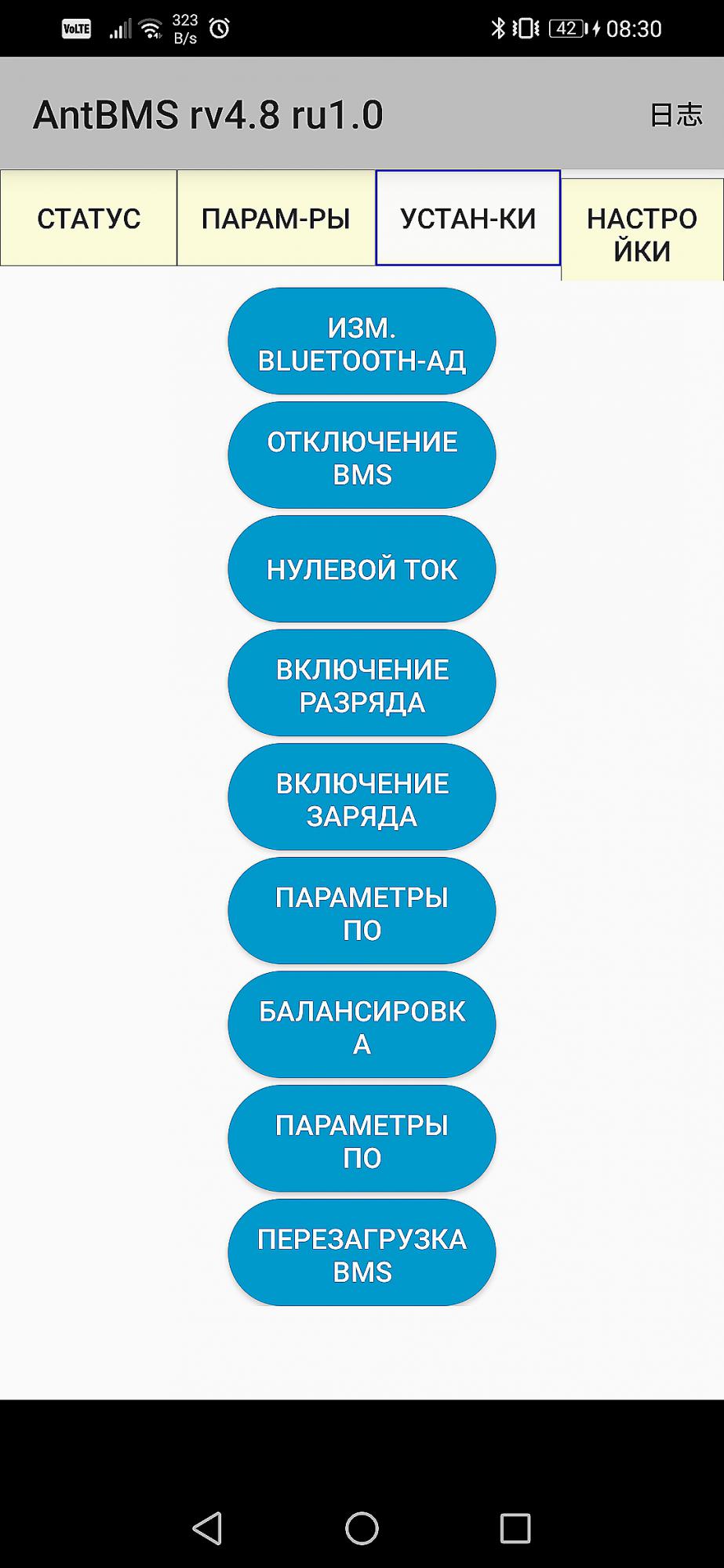Go back with the system back button

[x=207, y=1528]
